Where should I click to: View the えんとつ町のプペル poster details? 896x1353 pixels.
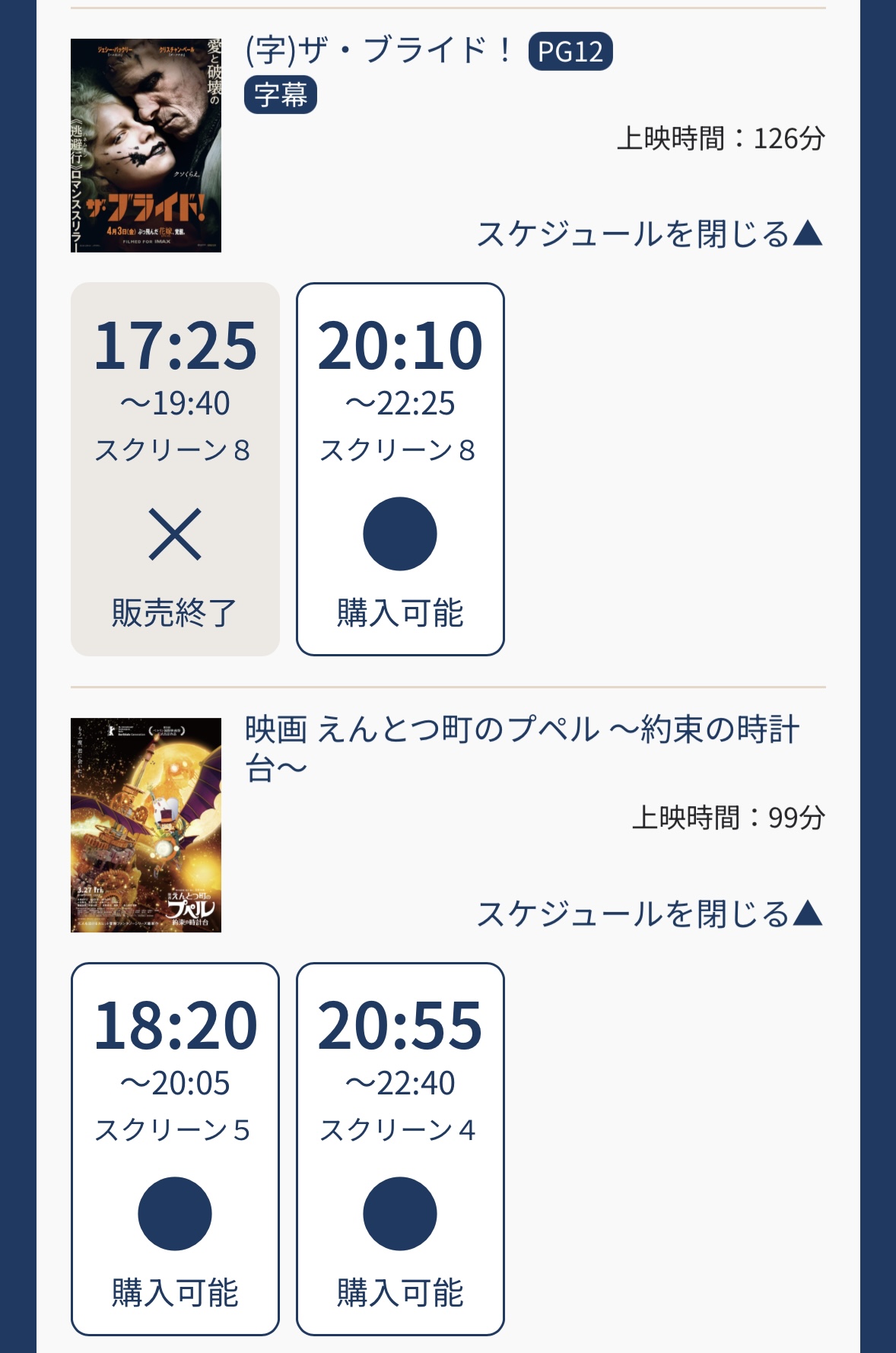tap(146, 825)
